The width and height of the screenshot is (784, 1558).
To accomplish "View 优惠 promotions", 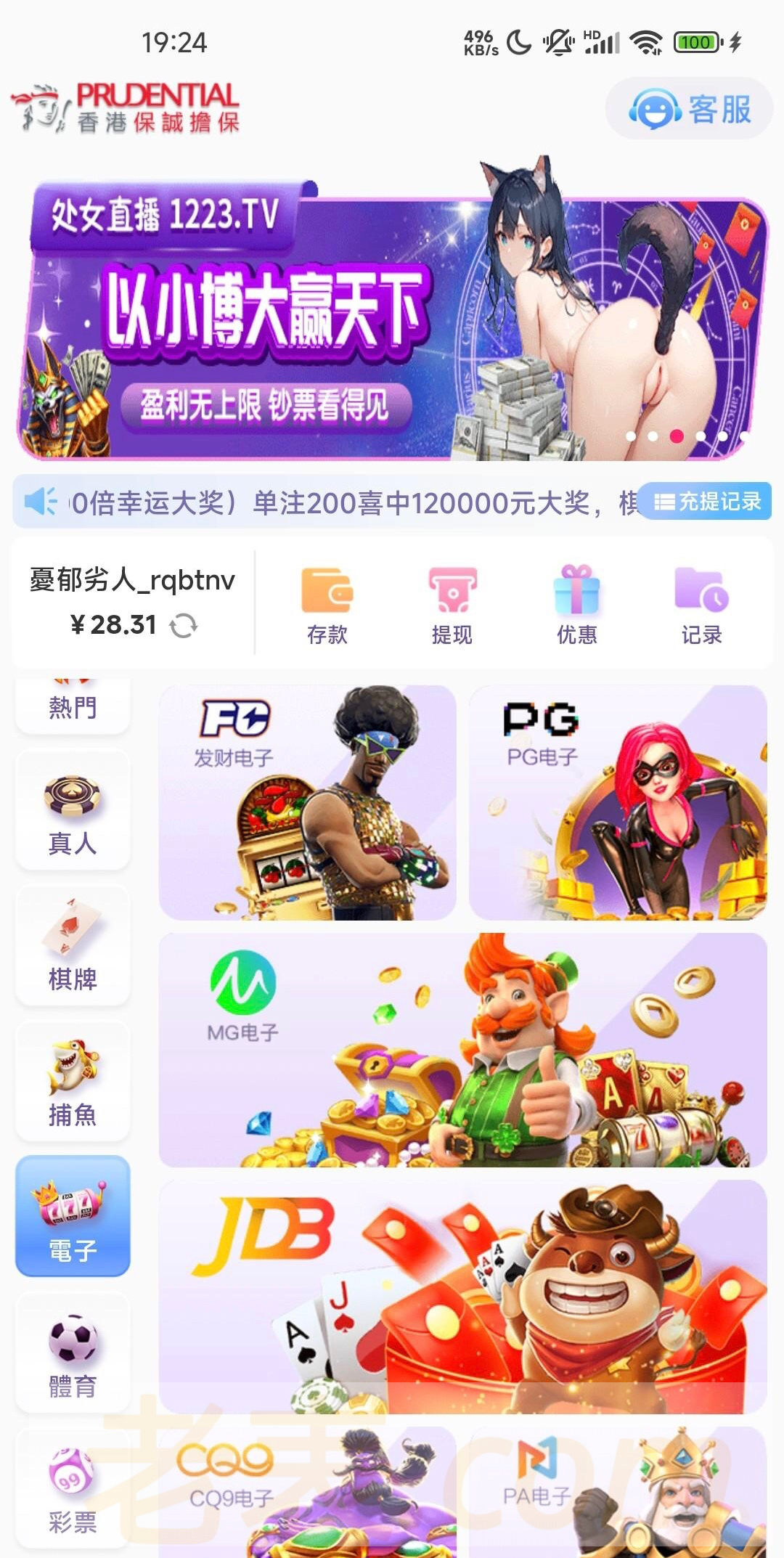I will tap(576, 605).
